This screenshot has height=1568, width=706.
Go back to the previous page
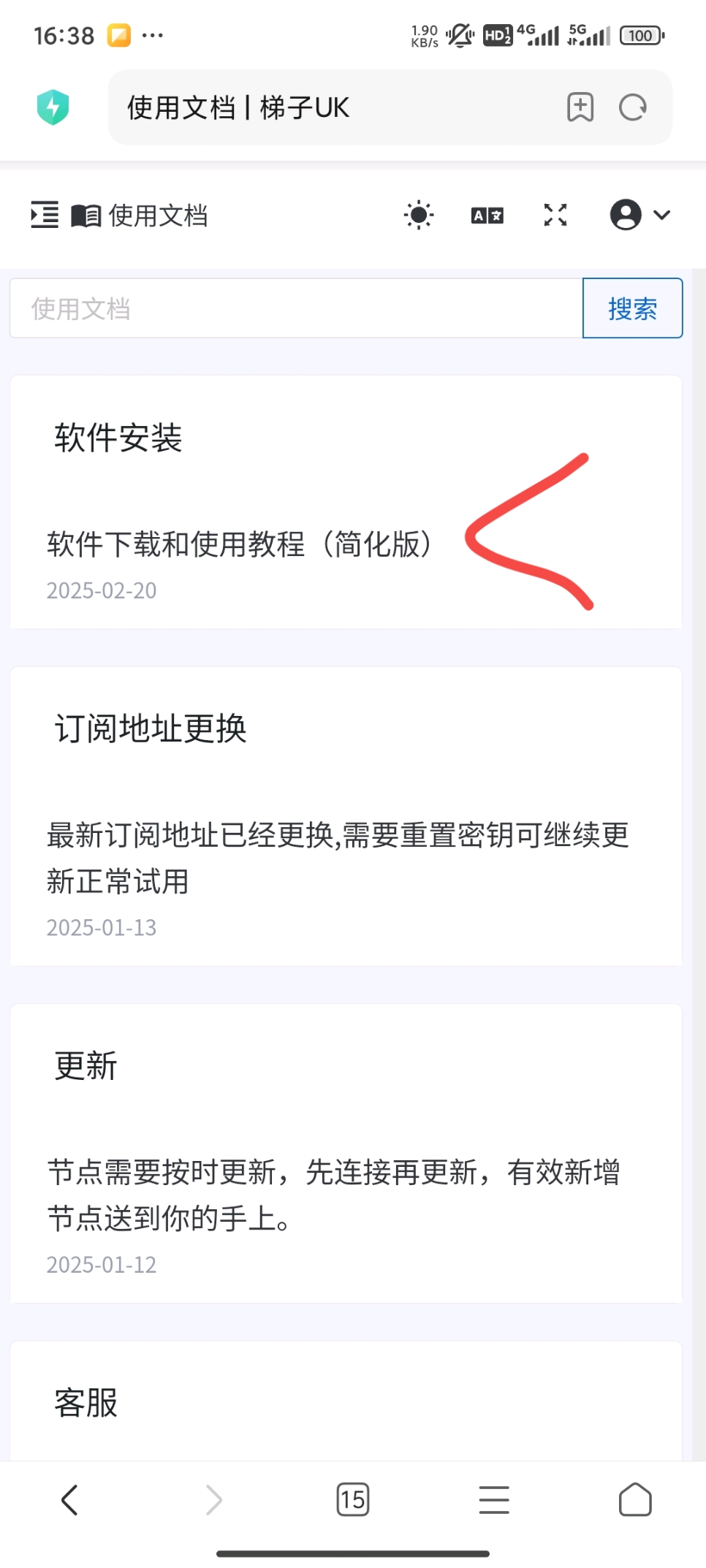(69, 1501)
